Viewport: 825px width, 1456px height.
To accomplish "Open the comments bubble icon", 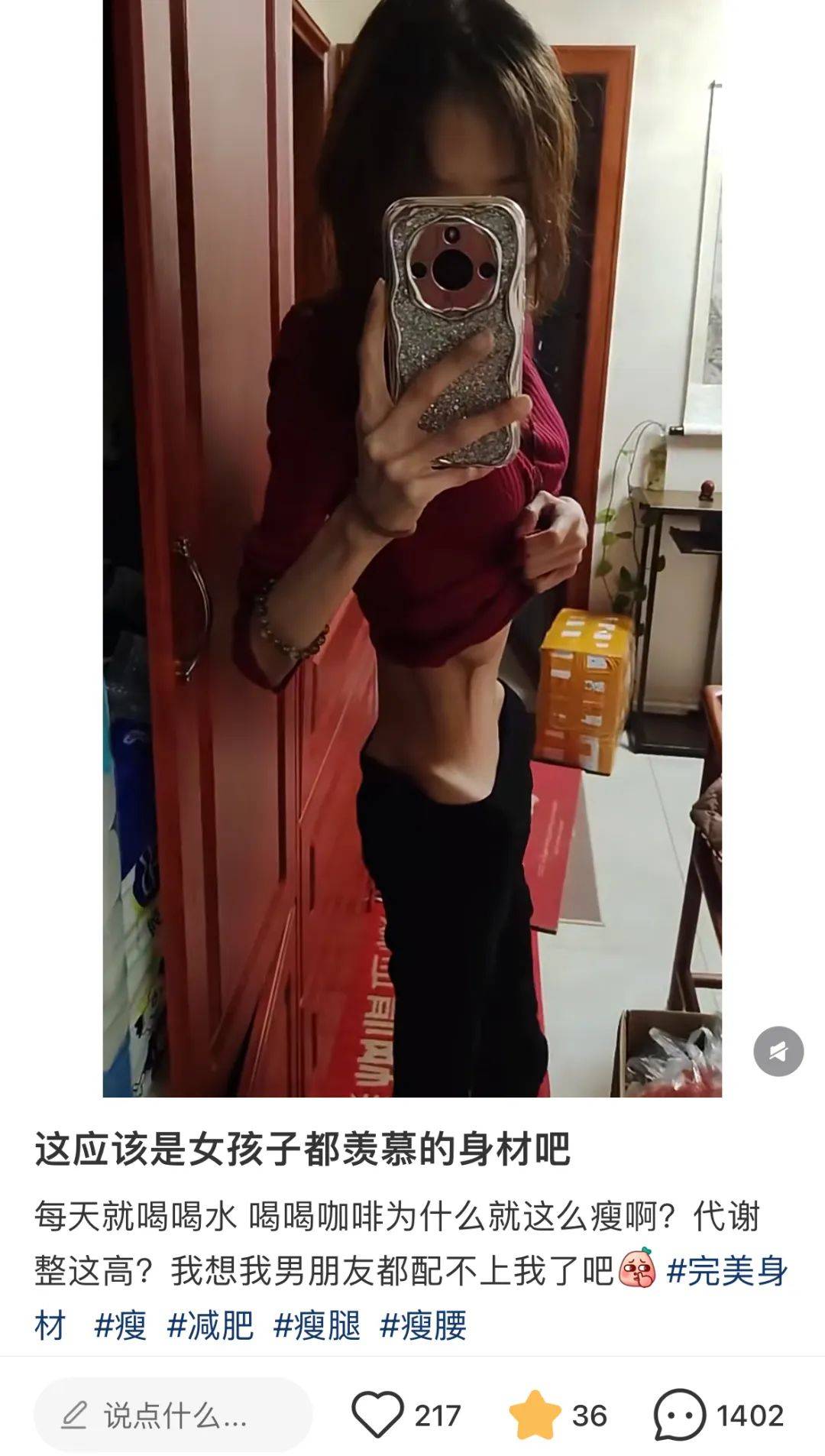I will (678, 1415).
